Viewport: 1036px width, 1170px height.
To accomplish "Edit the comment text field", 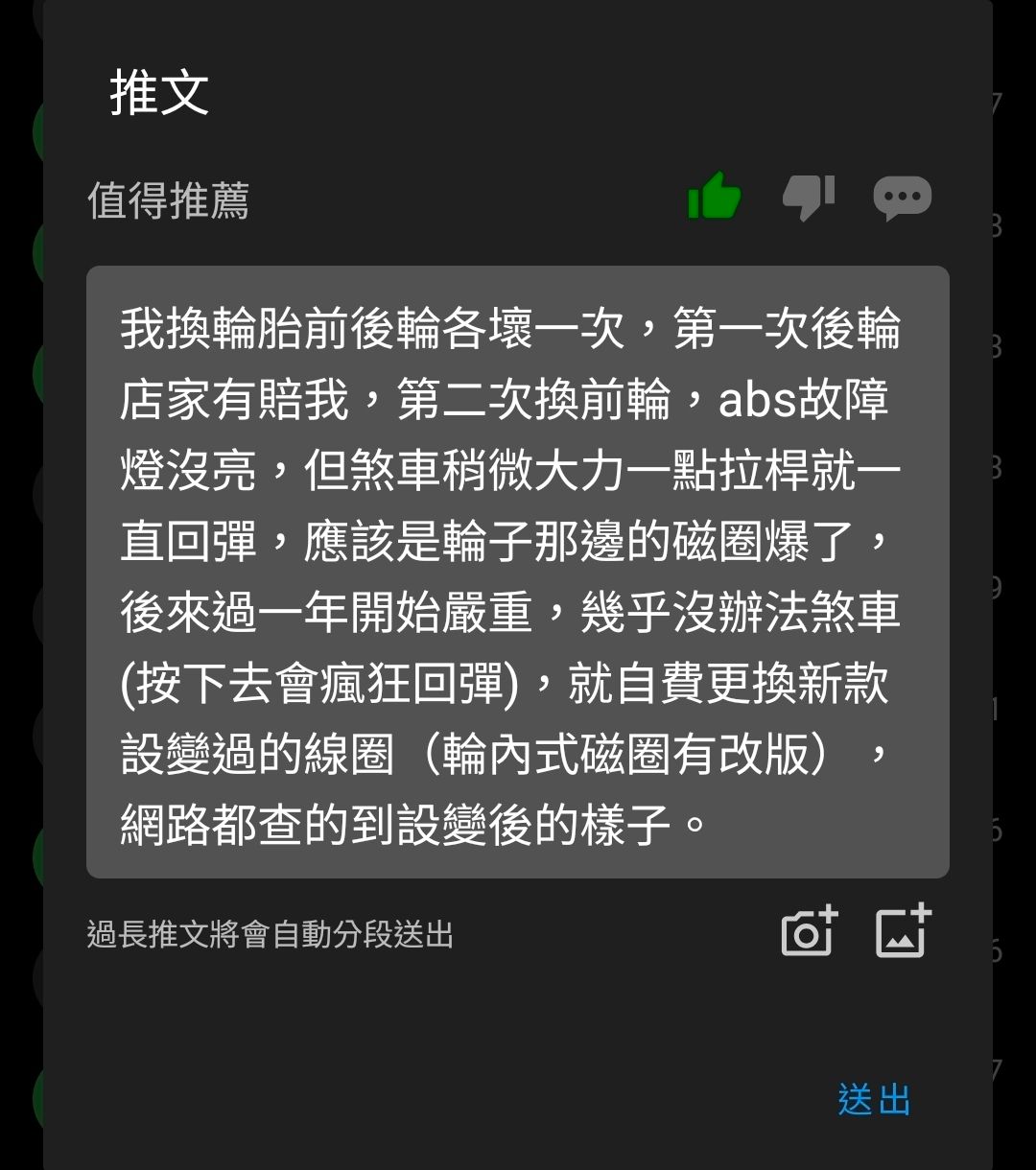I will tap(518, 572).
